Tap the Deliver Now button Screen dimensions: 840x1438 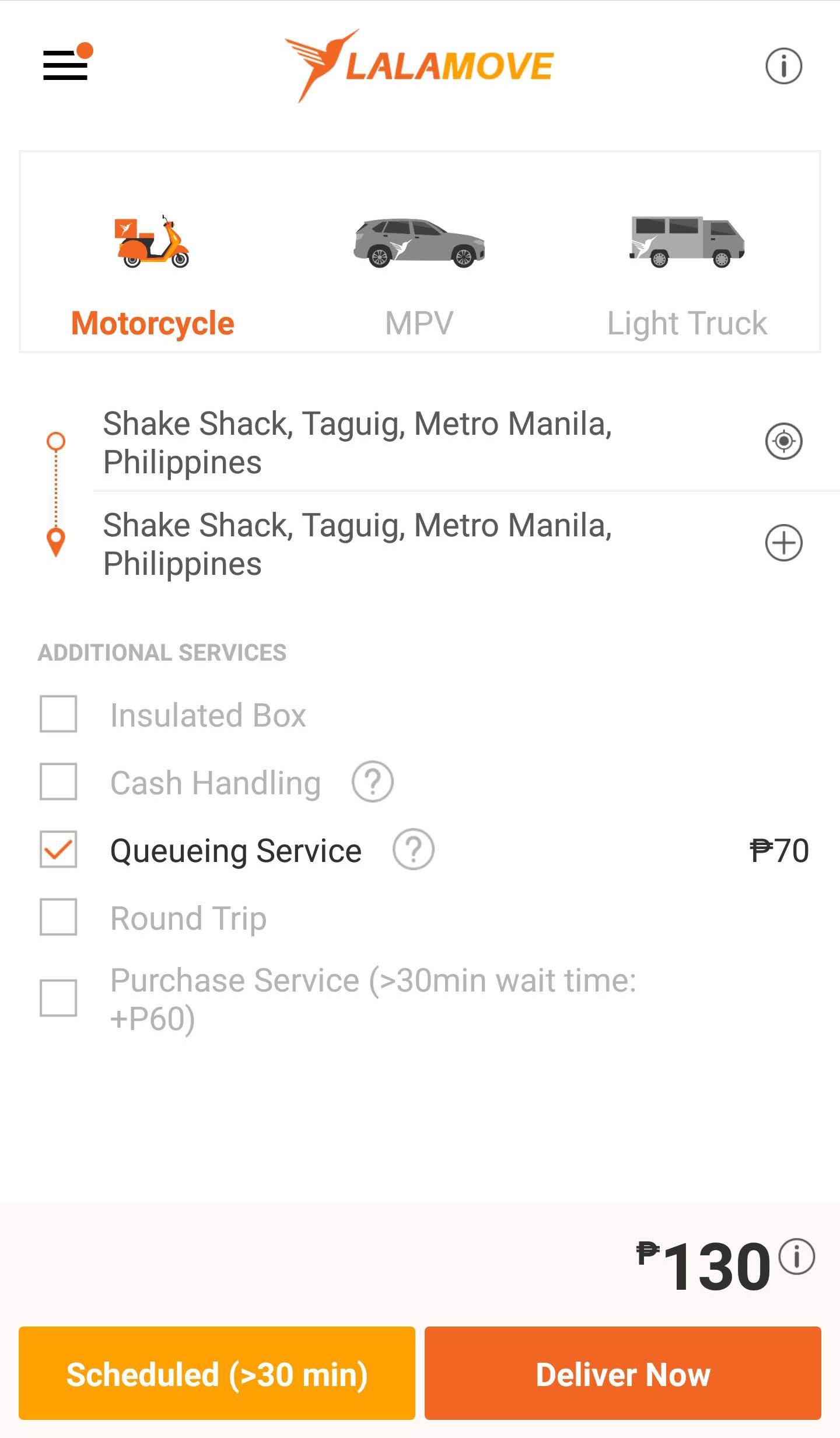pyautogui.click(x=623, y=1373)
